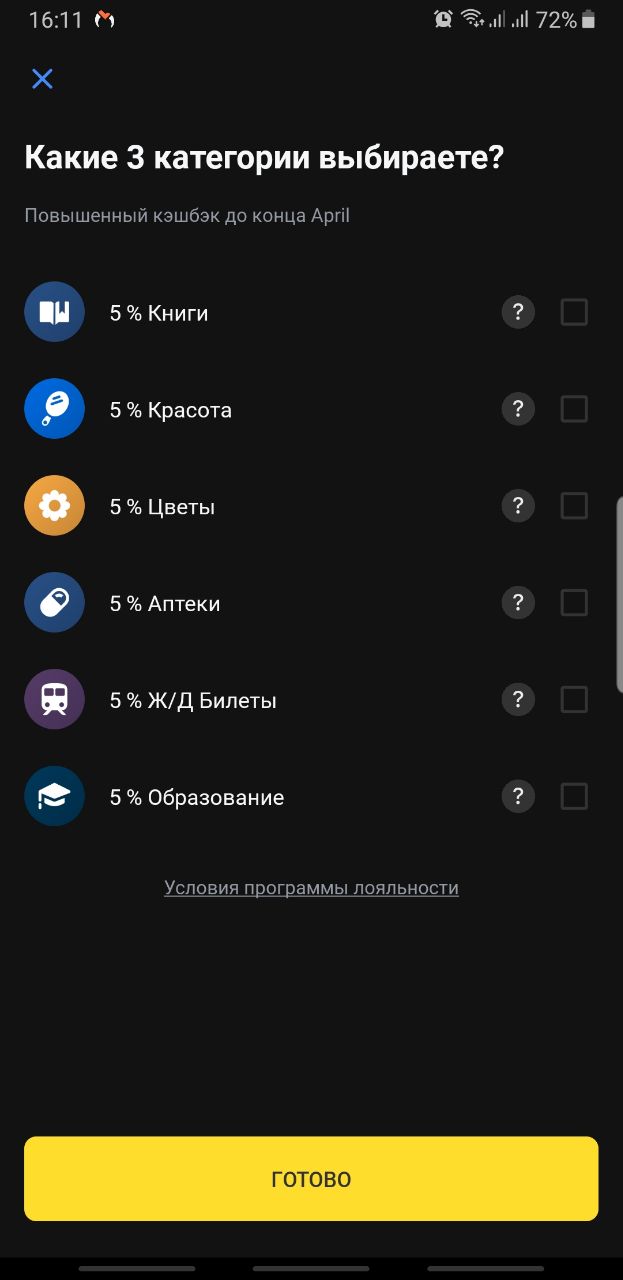623x1280 pixels.
Task: Tap the question mark next to Аптеки
Action: [x=518, y=603]
